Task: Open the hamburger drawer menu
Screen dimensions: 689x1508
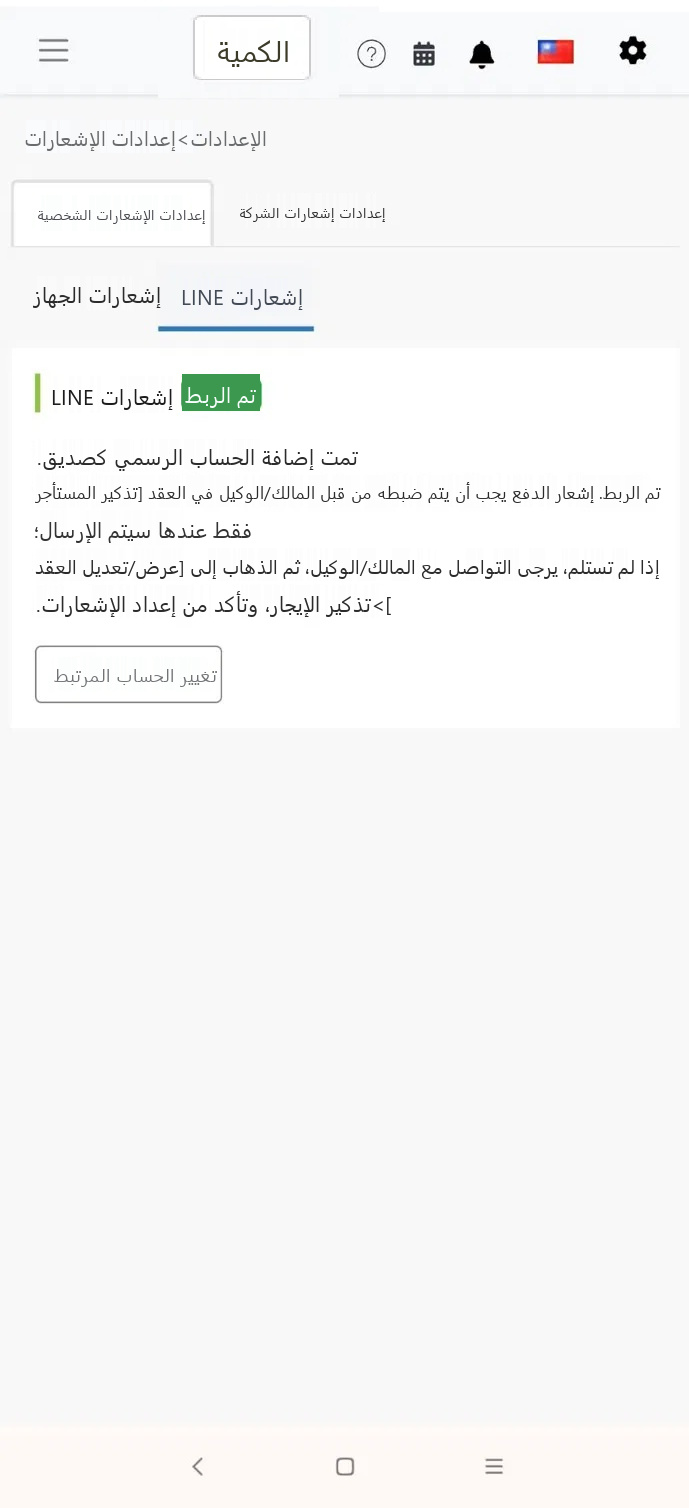Action: 54,50
